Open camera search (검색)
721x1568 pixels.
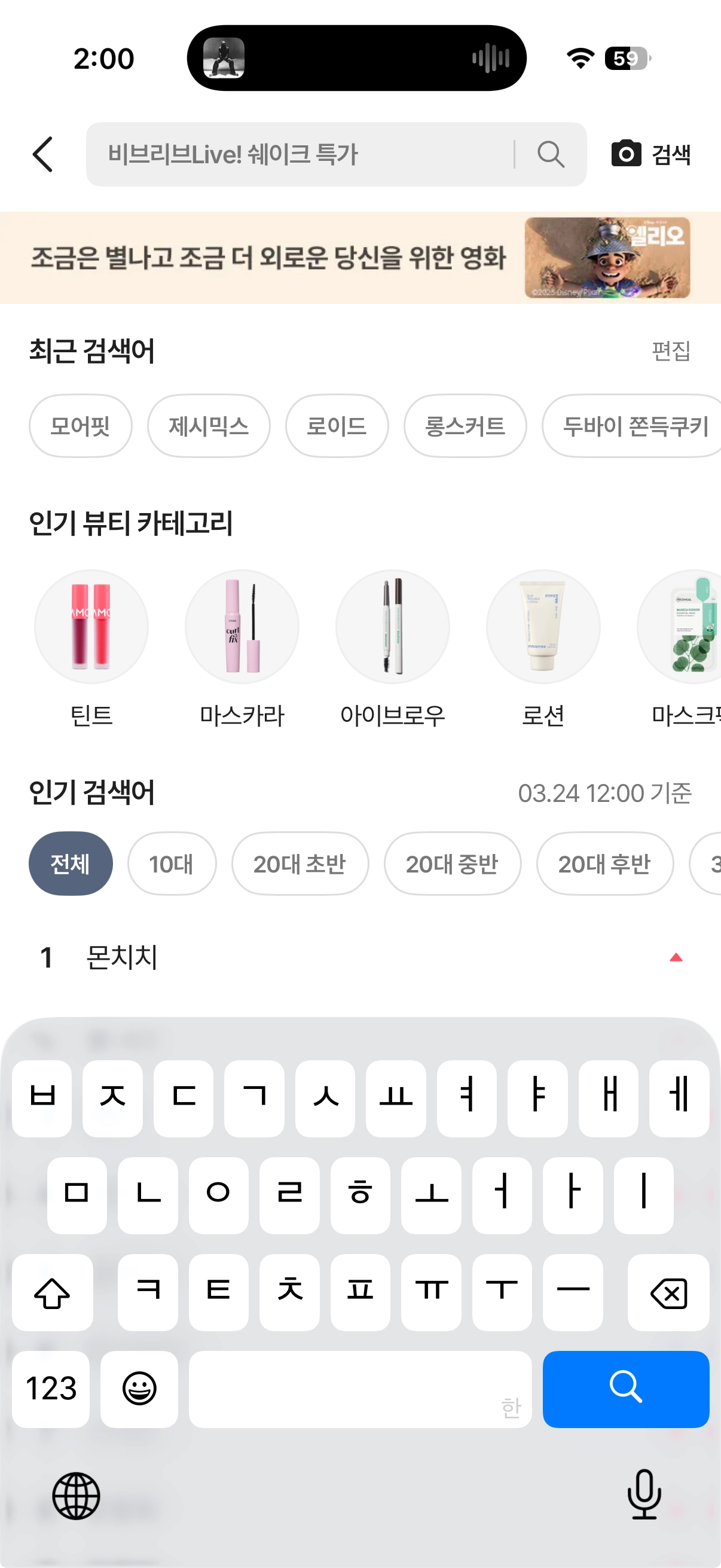click(650, 154)
